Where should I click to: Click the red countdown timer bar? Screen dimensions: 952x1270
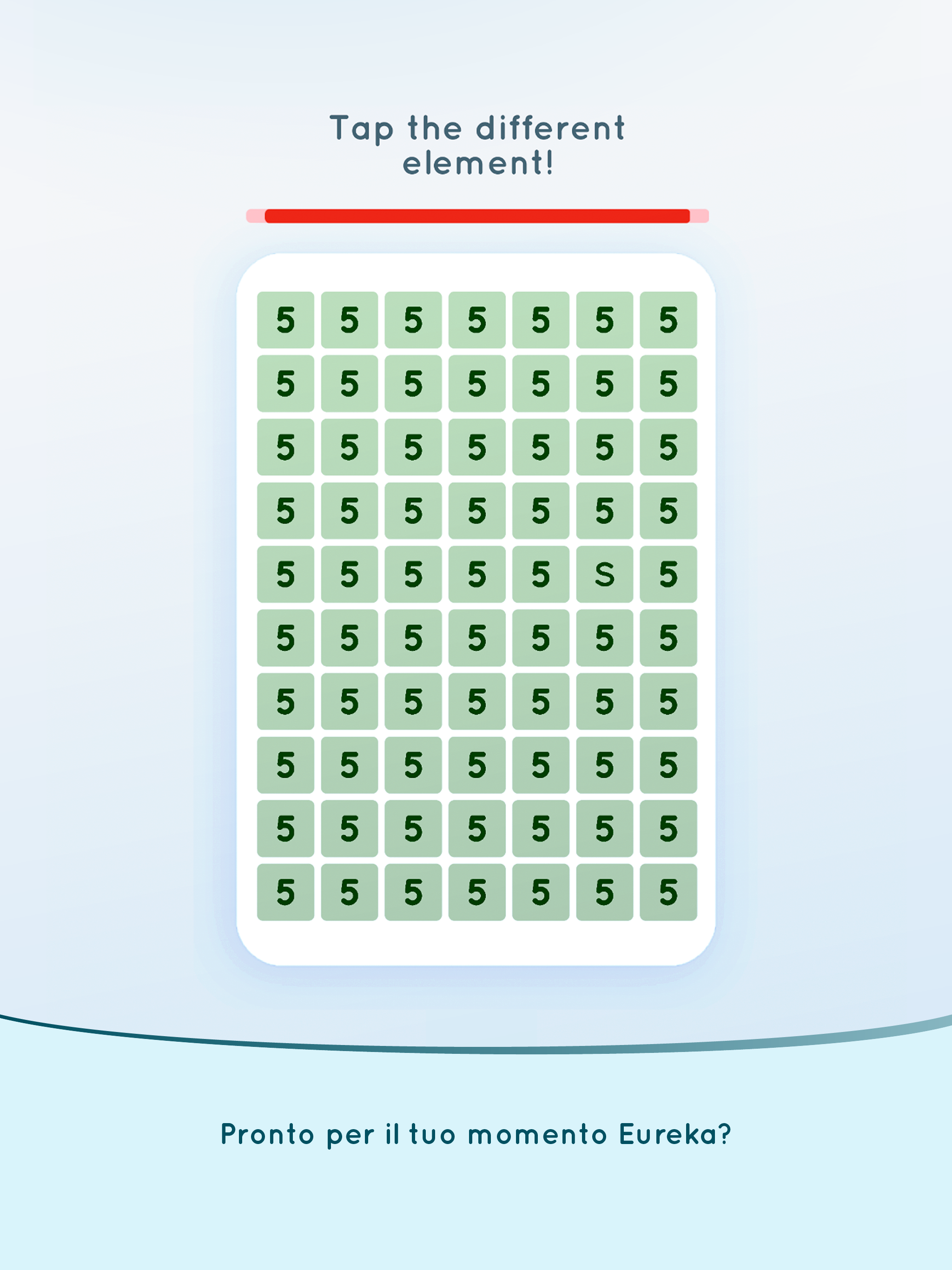pos(476,215)
